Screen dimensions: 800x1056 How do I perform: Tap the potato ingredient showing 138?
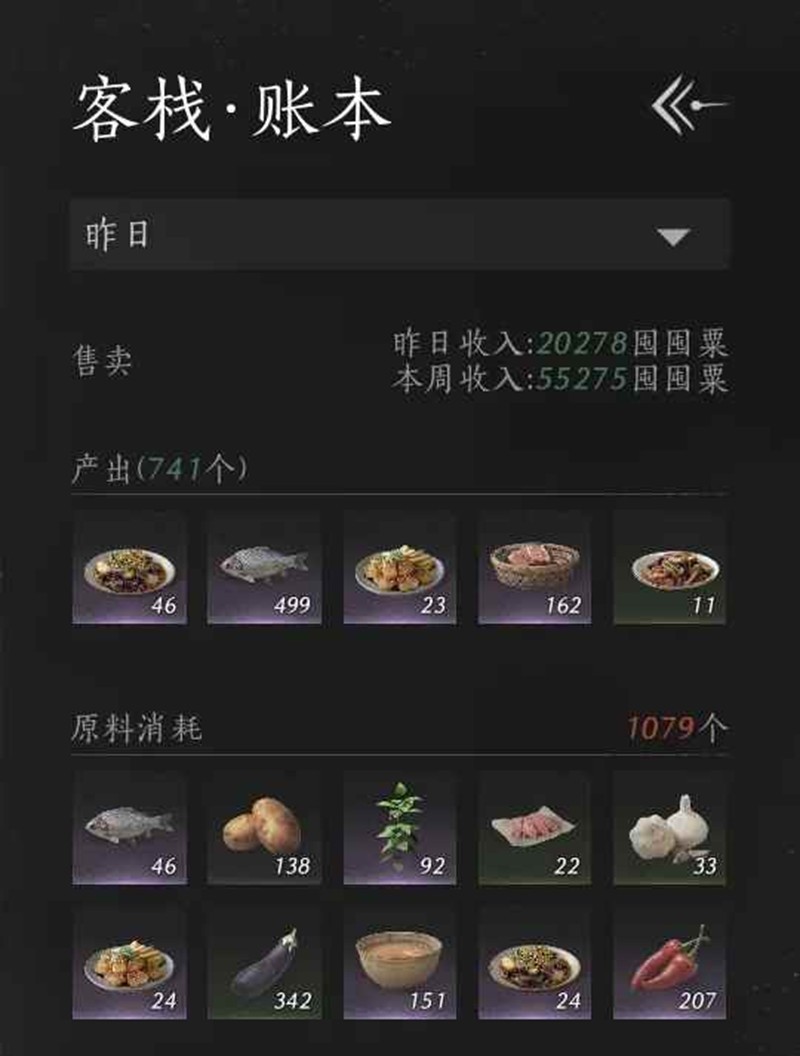click(x=264, y=828)
